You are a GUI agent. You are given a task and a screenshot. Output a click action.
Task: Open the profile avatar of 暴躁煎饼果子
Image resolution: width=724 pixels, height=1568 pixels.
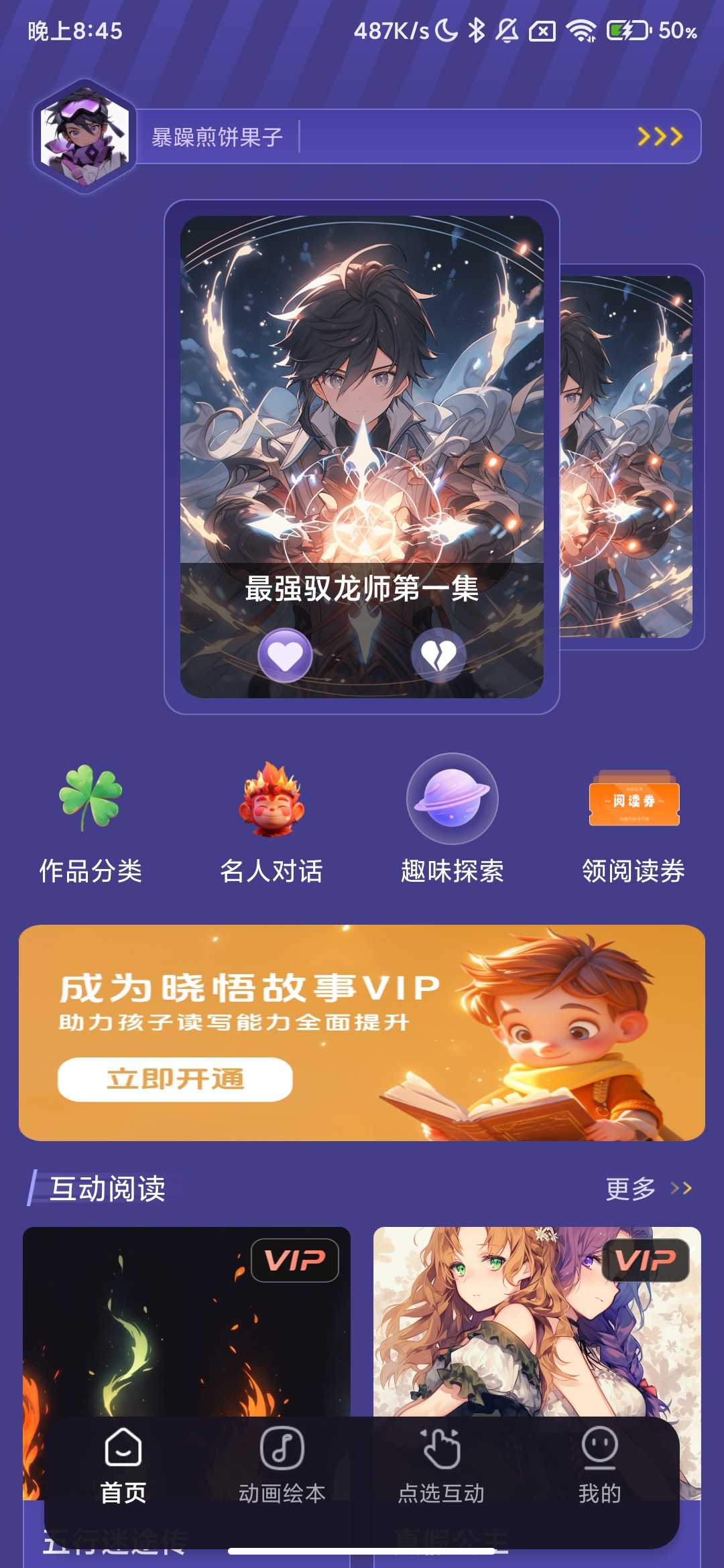coord(85,137)
